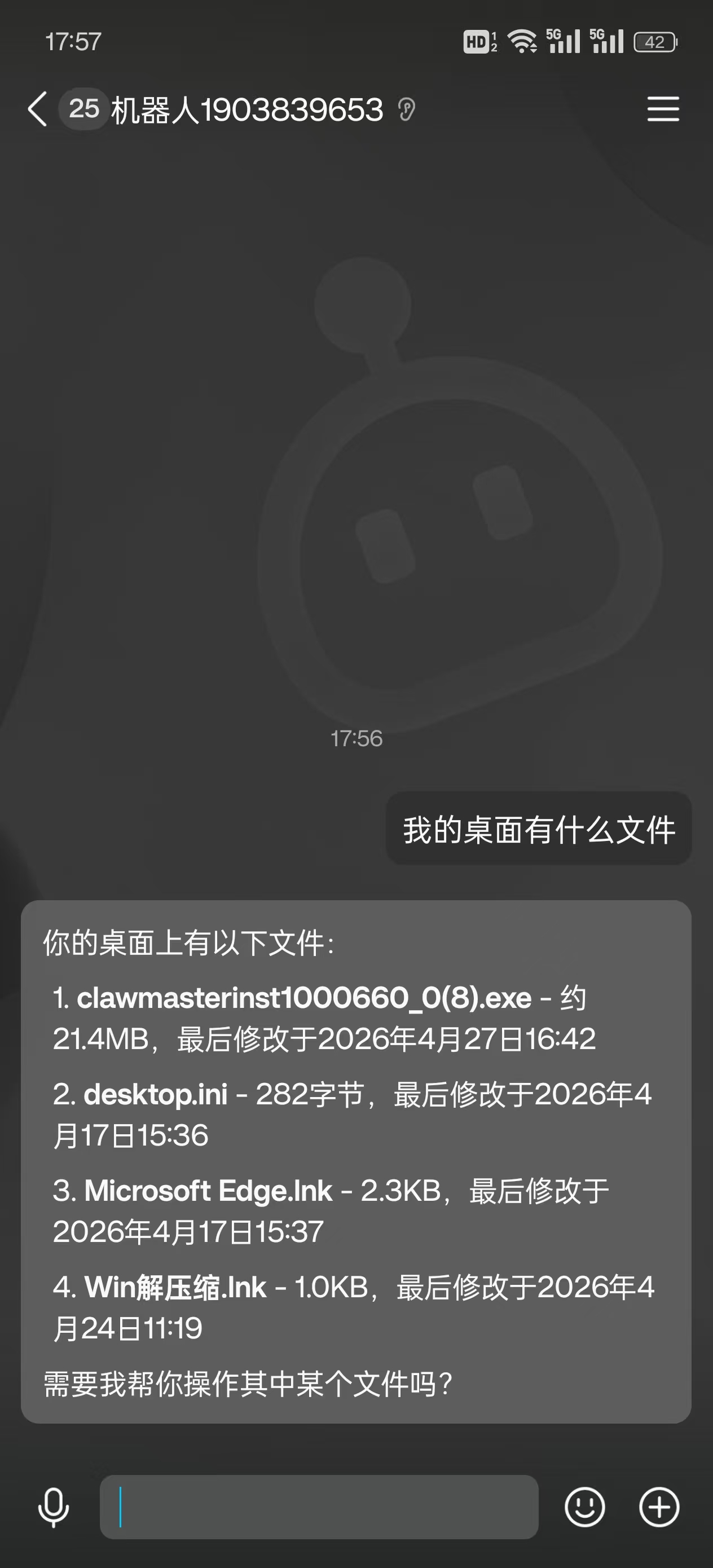713x1568 pixels.
Task: Tap the filename Win解压缩.lnk
Action: [x=177, y=1287]
